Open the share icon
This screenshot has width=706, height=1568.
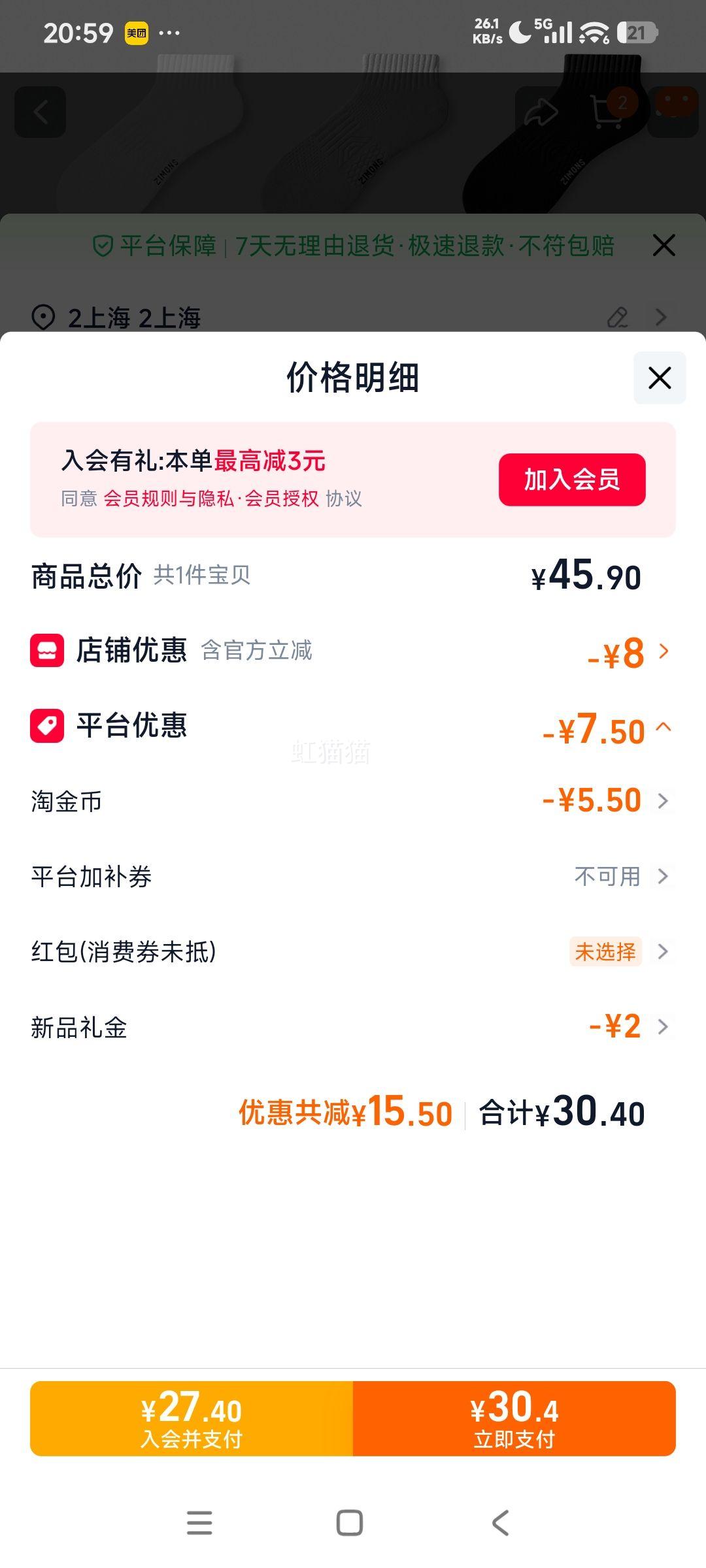click(541, 111)
